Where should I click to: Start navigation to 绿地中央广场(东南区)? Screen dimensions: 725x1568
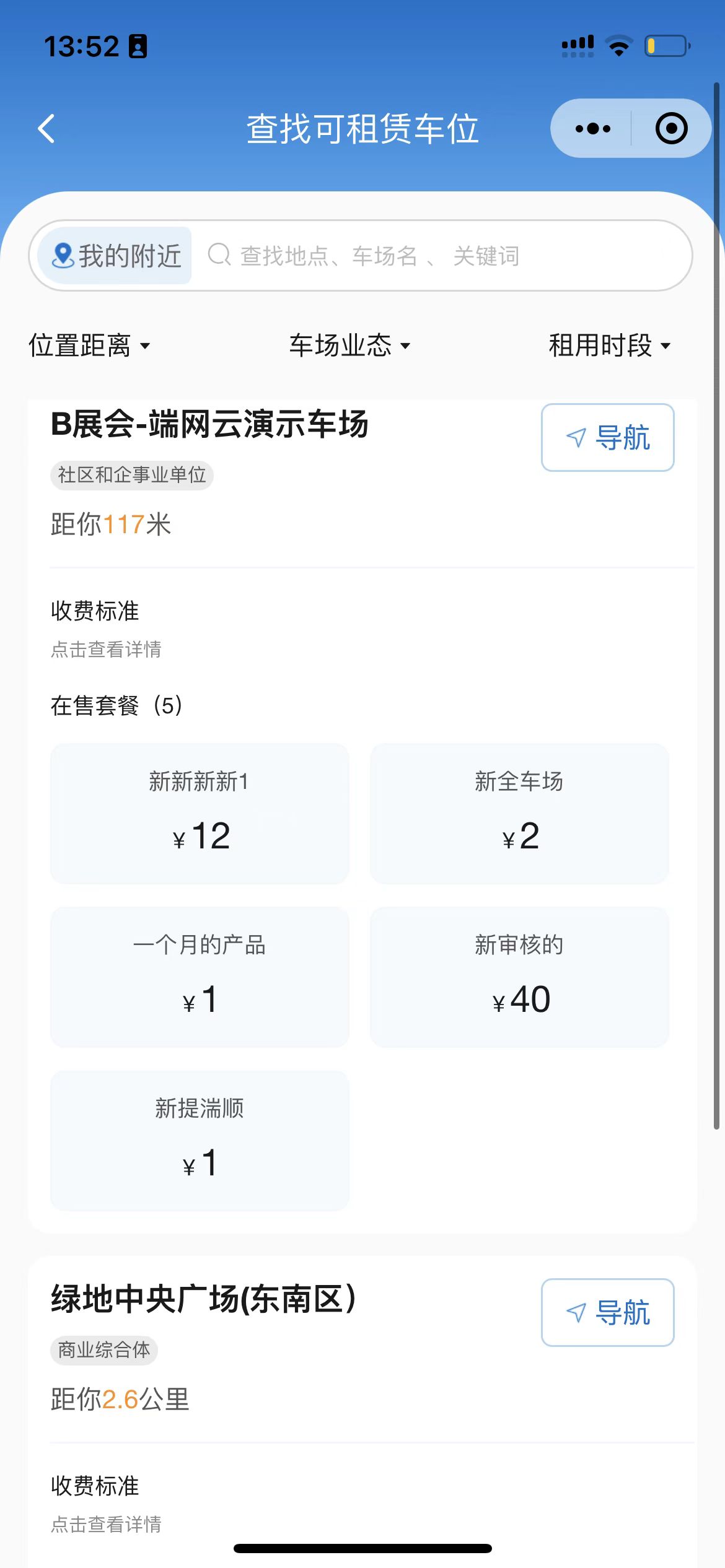[x=608, y=1312]
